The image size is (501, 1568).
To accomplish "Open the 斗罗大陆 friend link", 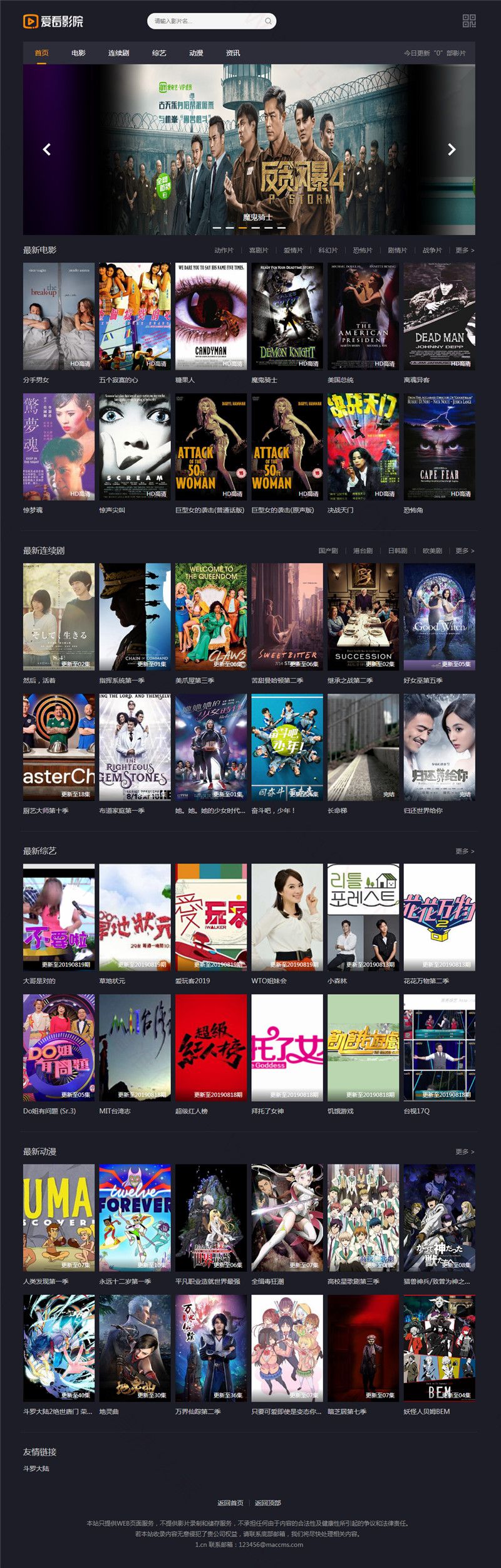I will (36, 1468).
